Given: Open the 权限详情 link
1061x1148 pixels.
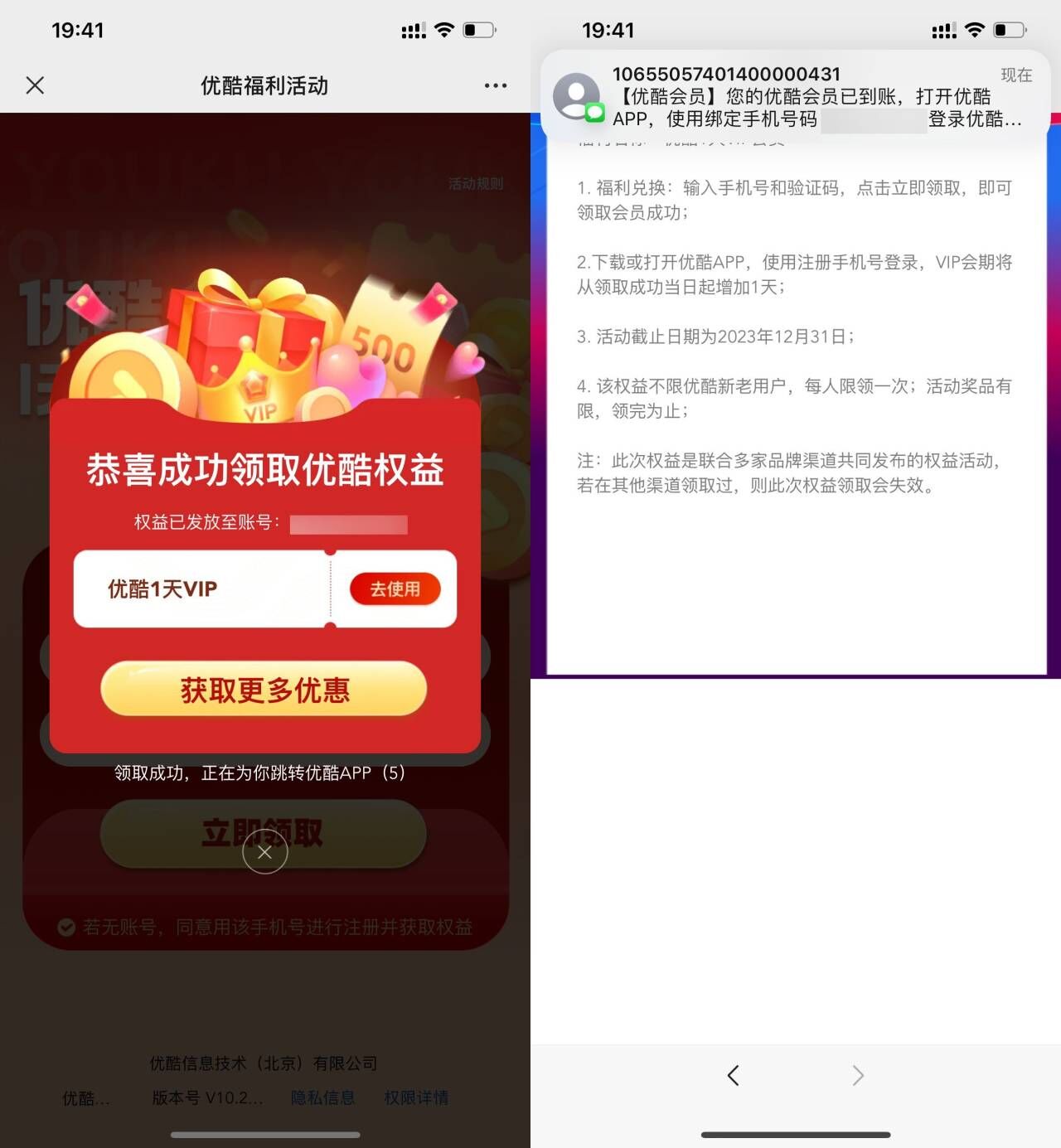Looking at the screenshot, I should pyautogui.click(x=416, y=1097).
